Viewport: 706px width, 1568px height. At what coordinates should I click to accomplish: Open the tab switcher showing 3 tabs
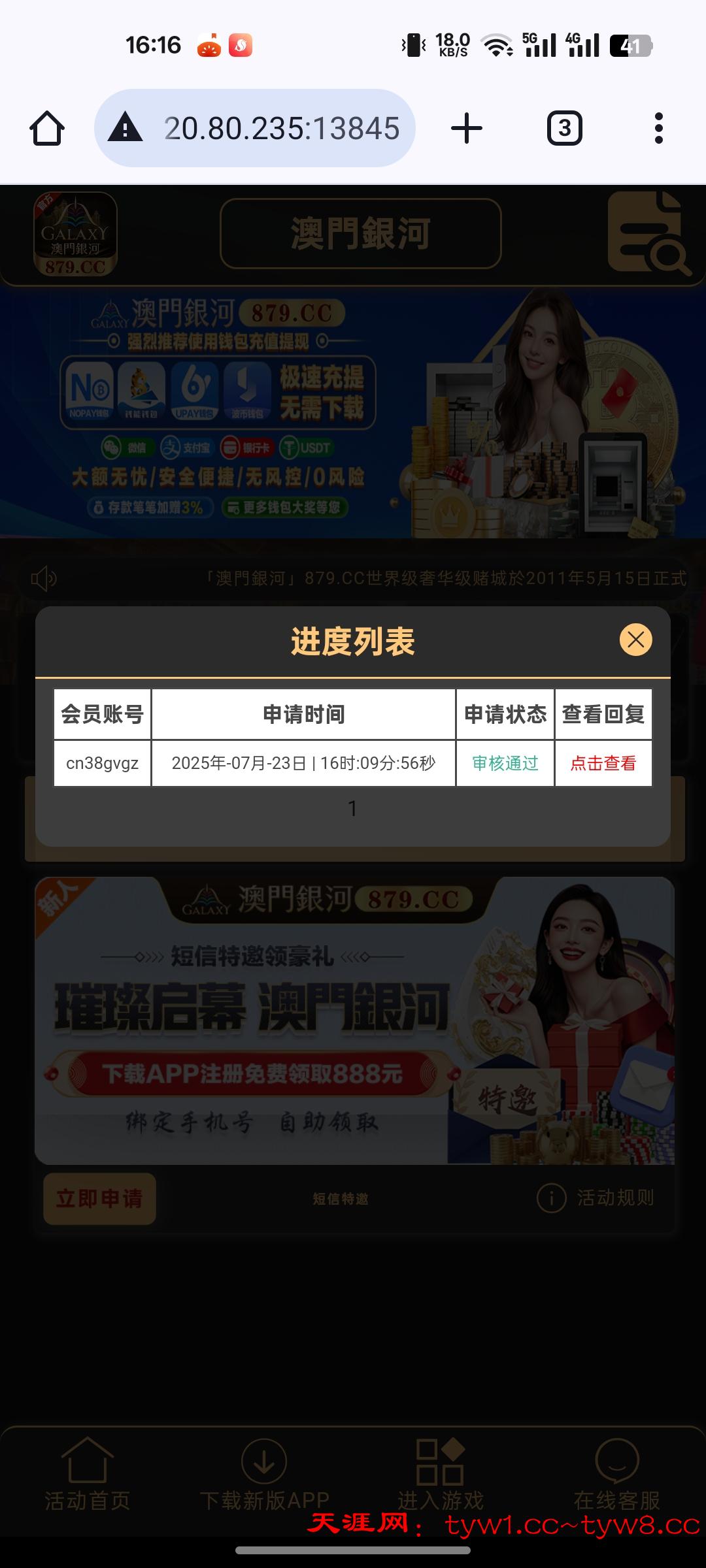point(564,128)
